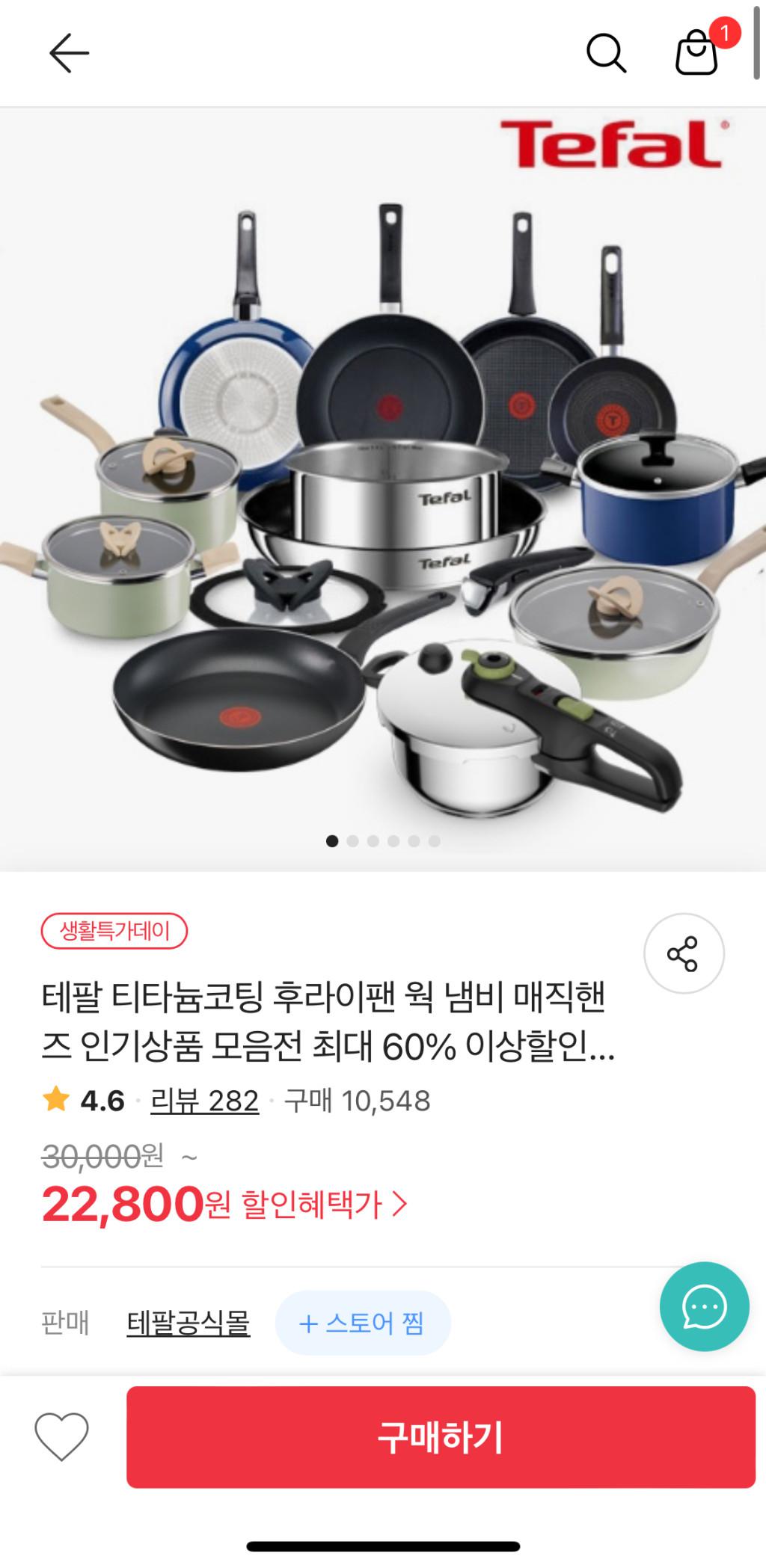Tap the 스토어 찜 chip
766x1568 pixels.
pos(363,1323)
